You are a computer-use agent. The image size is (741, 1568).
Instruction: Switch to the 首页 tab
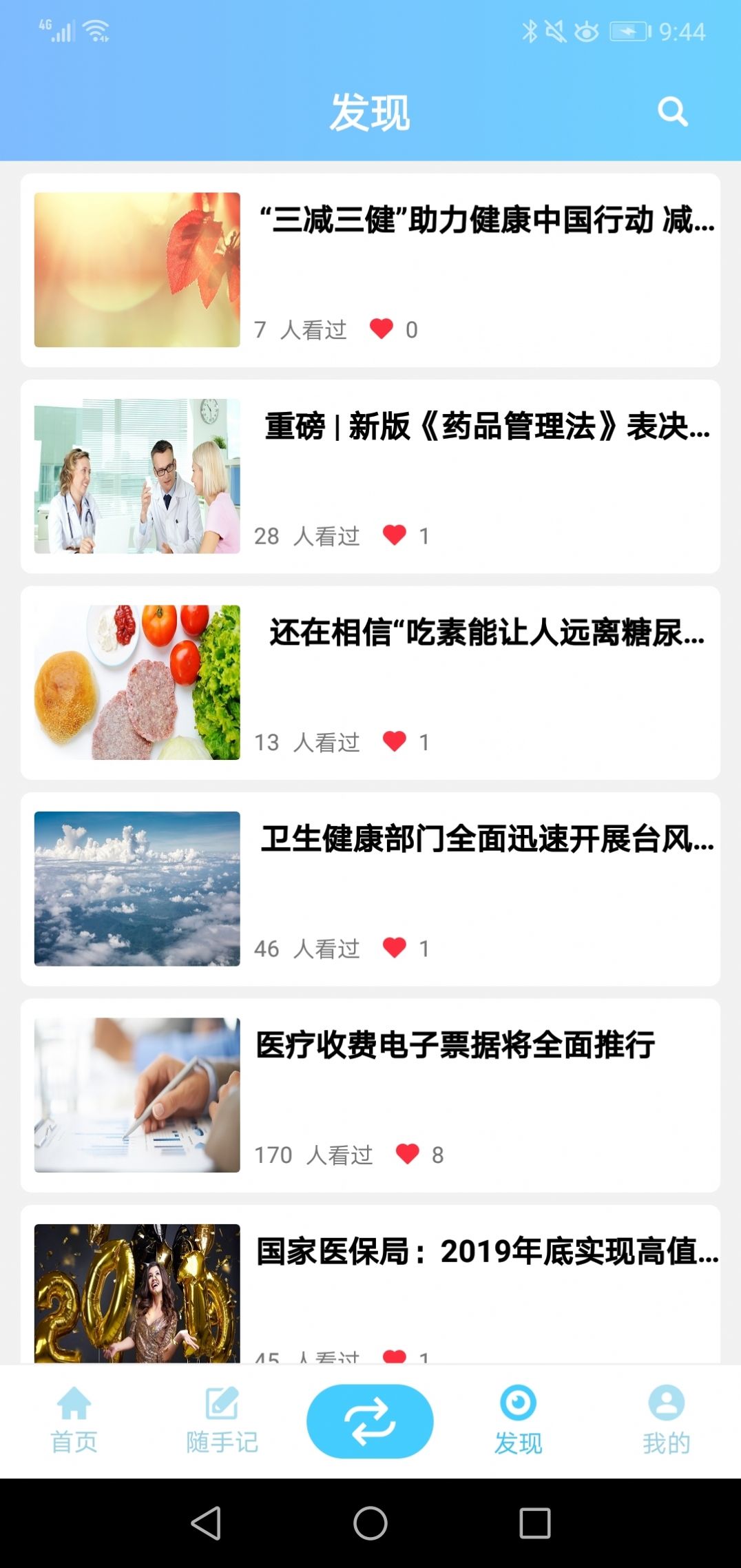[74, 1419]
